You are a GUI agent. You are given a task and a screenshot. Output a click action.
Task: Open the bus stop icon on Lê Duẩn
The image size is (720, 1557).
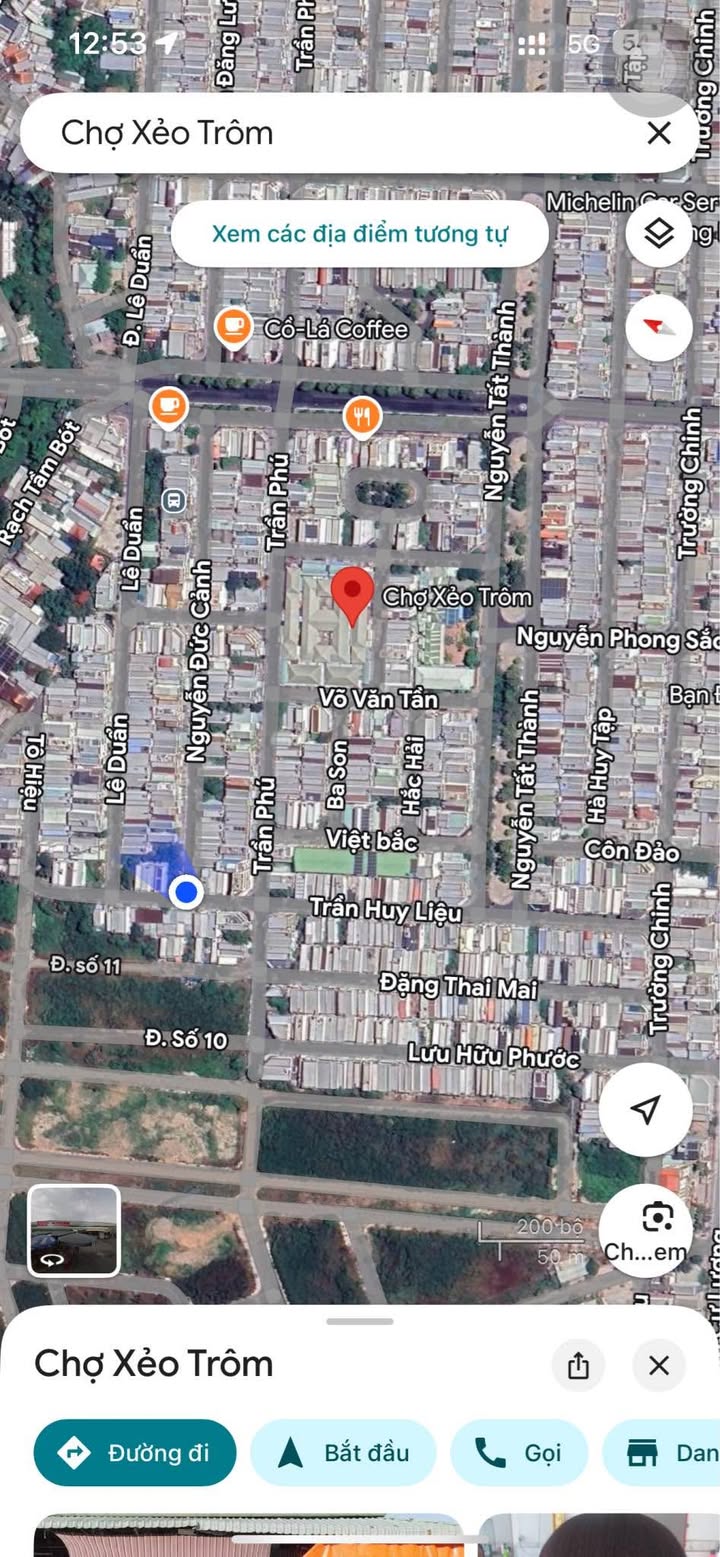pyautogui.click(x=175, y=499)
